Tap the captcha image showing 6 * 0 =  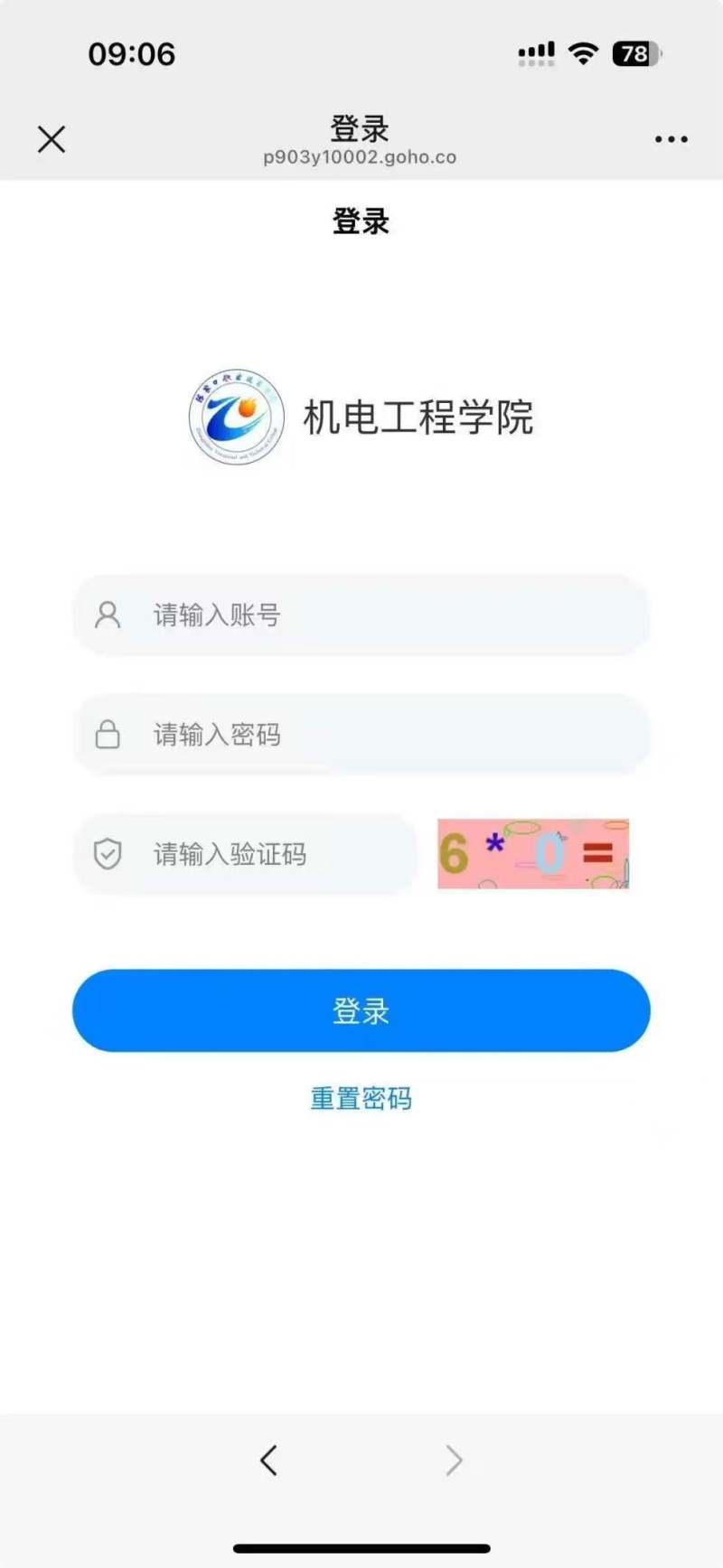pos(532,854)
